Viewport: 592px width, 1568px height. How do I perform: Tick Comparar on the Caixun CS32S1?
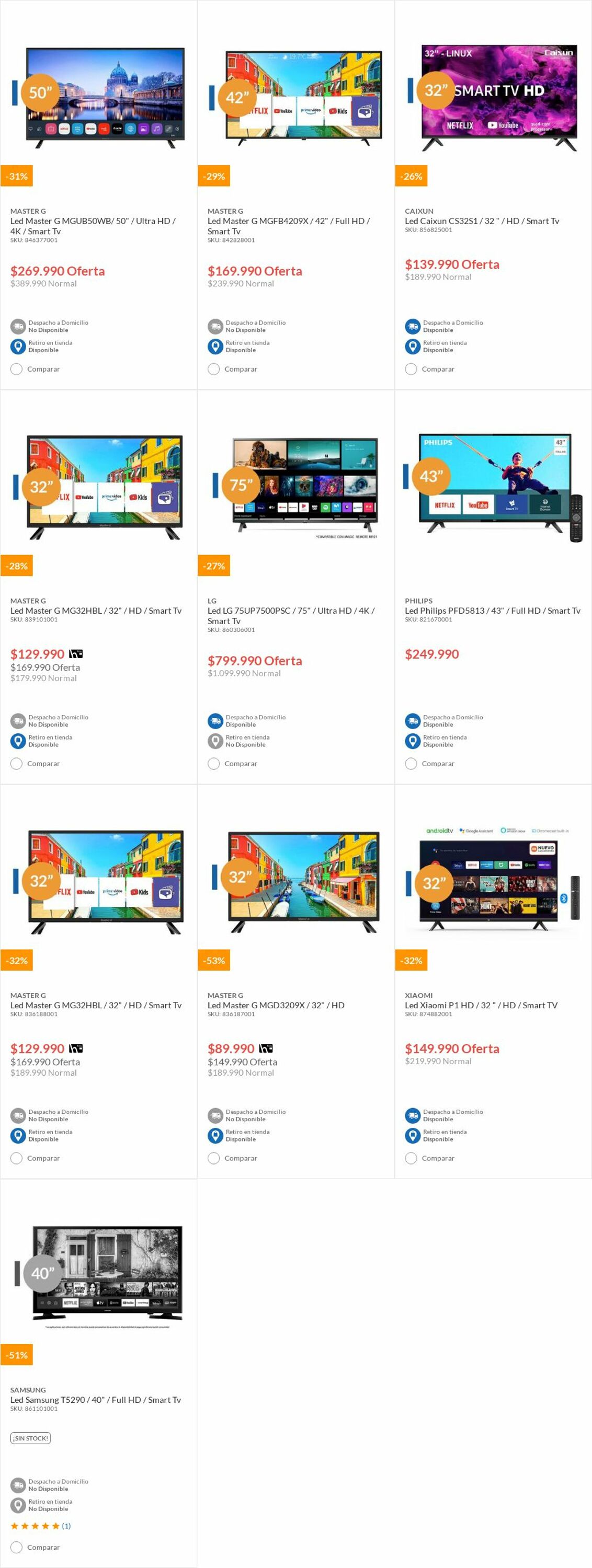click(411, 369)
